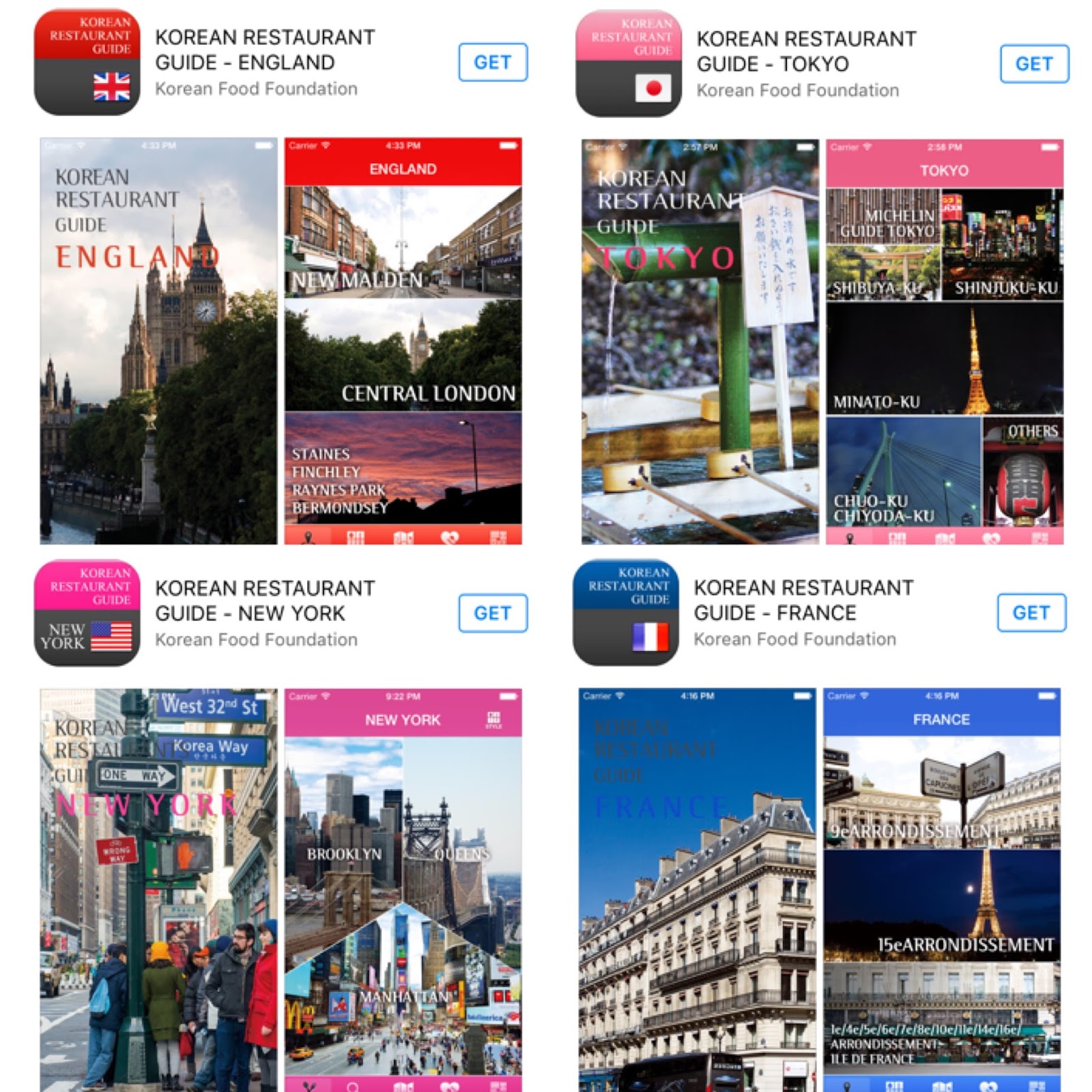Image resolution: width=1092 pixels, height=1092 pixels.
Task: View the New York screenshot showing Brooklyn
Action: [403, 887]
